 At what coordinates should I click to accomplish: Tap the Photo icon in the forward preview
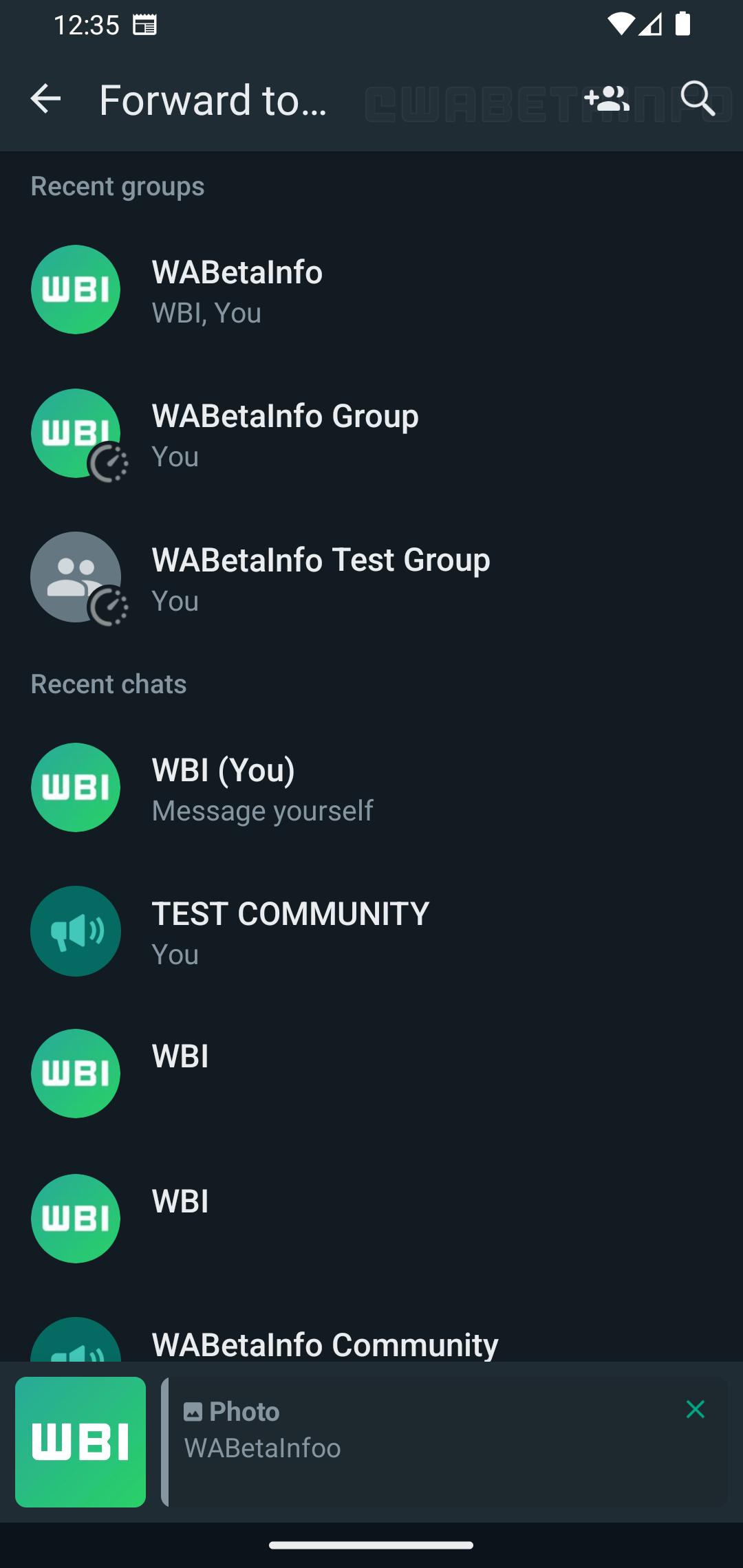(194, 1411)
